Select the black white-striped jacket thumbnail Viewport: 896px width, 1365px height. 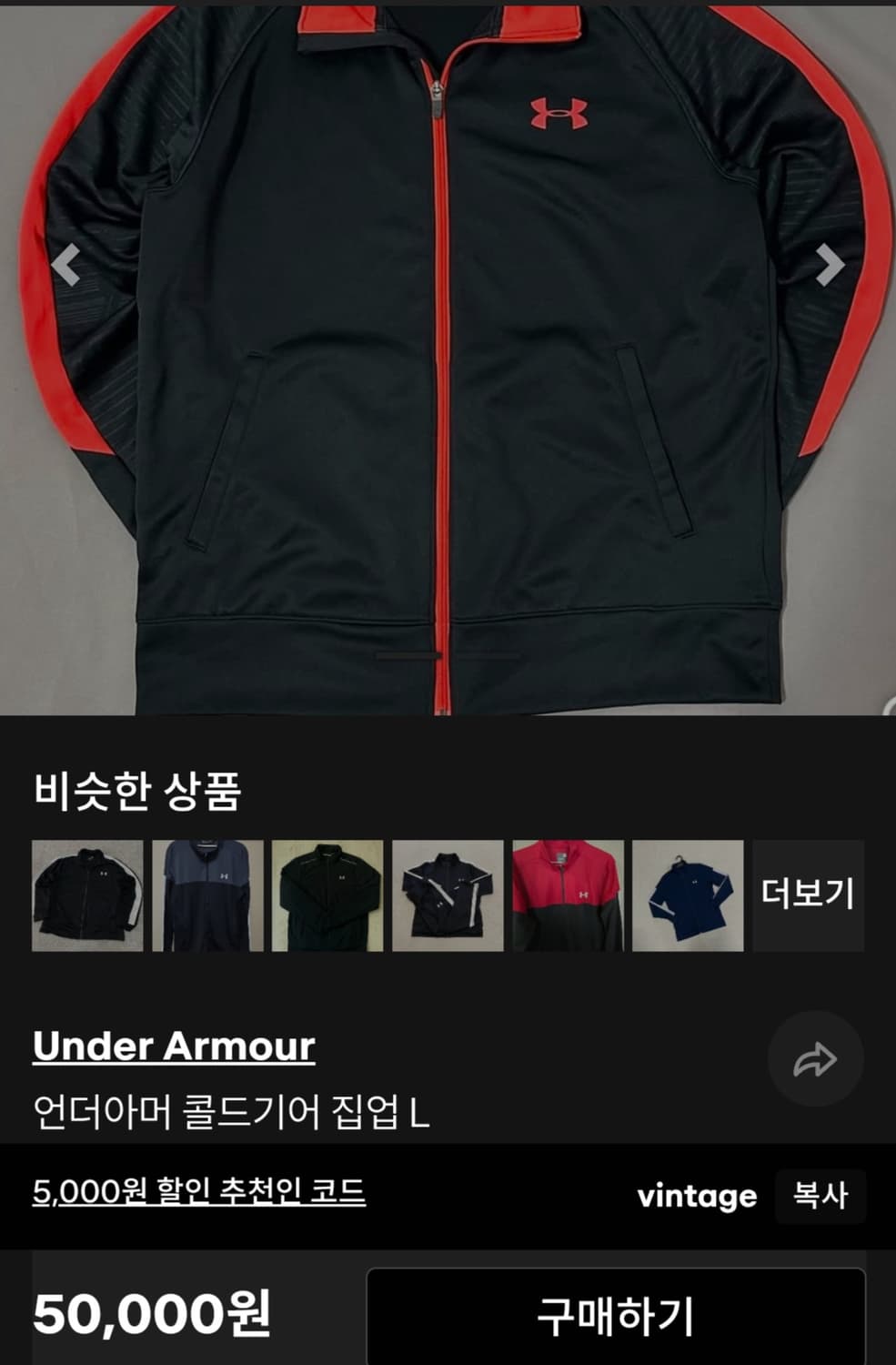[86, 894]
